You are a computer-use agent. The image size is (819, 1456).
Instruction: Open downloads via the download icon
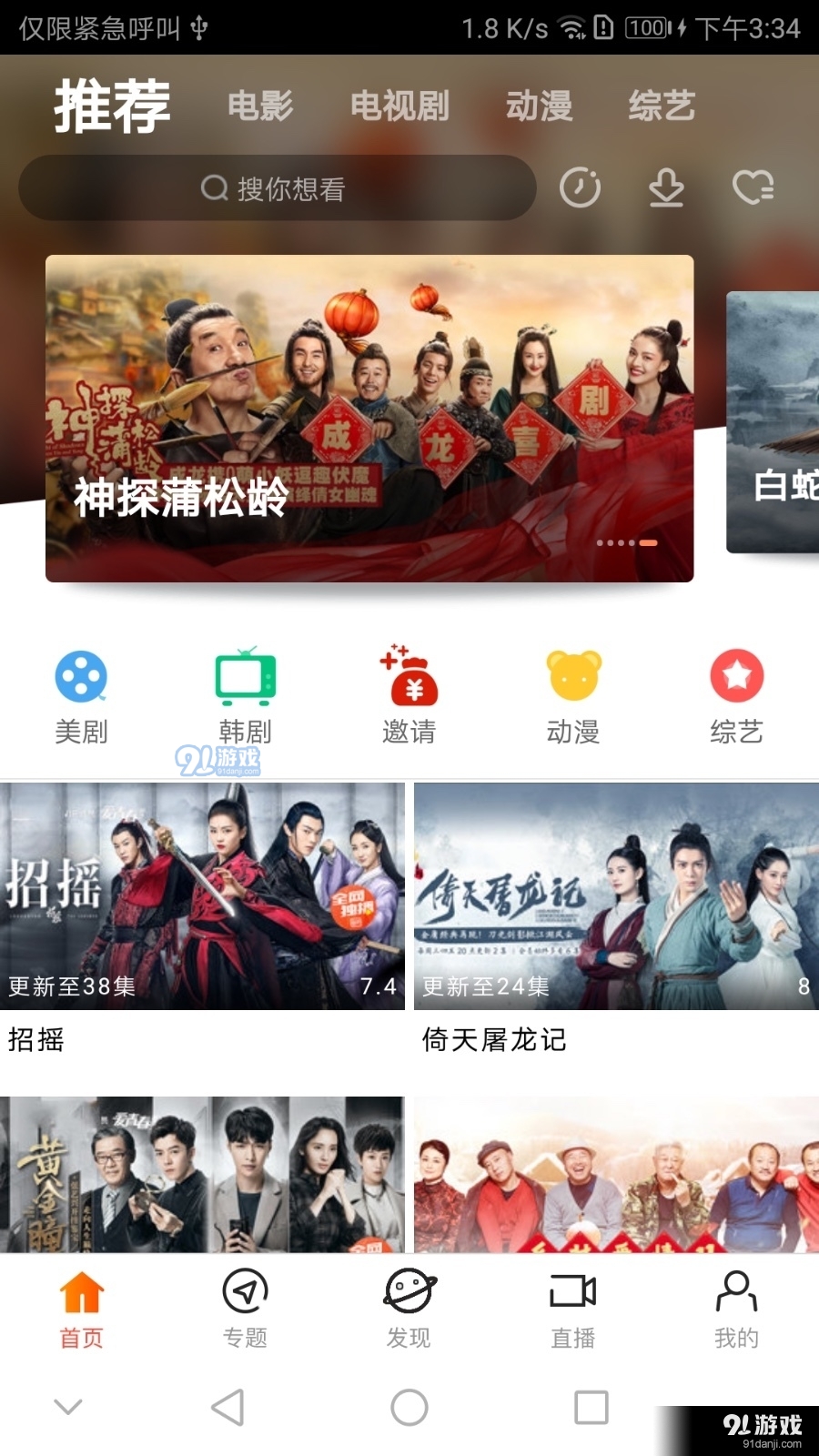(666, 187)
